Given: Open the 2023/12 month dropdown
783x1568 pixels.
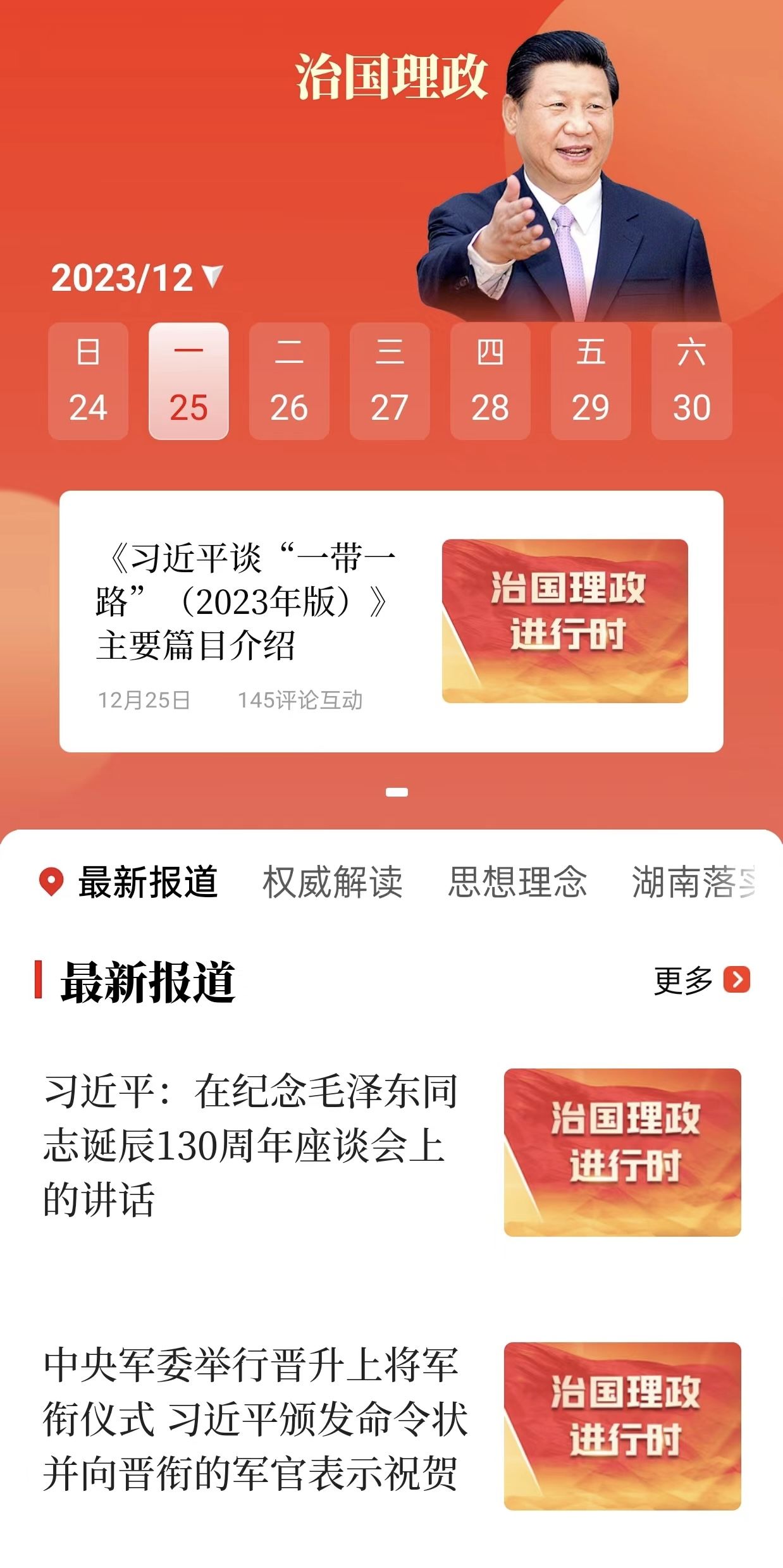Looking at the screenshot, I should [x=137, y=278].
